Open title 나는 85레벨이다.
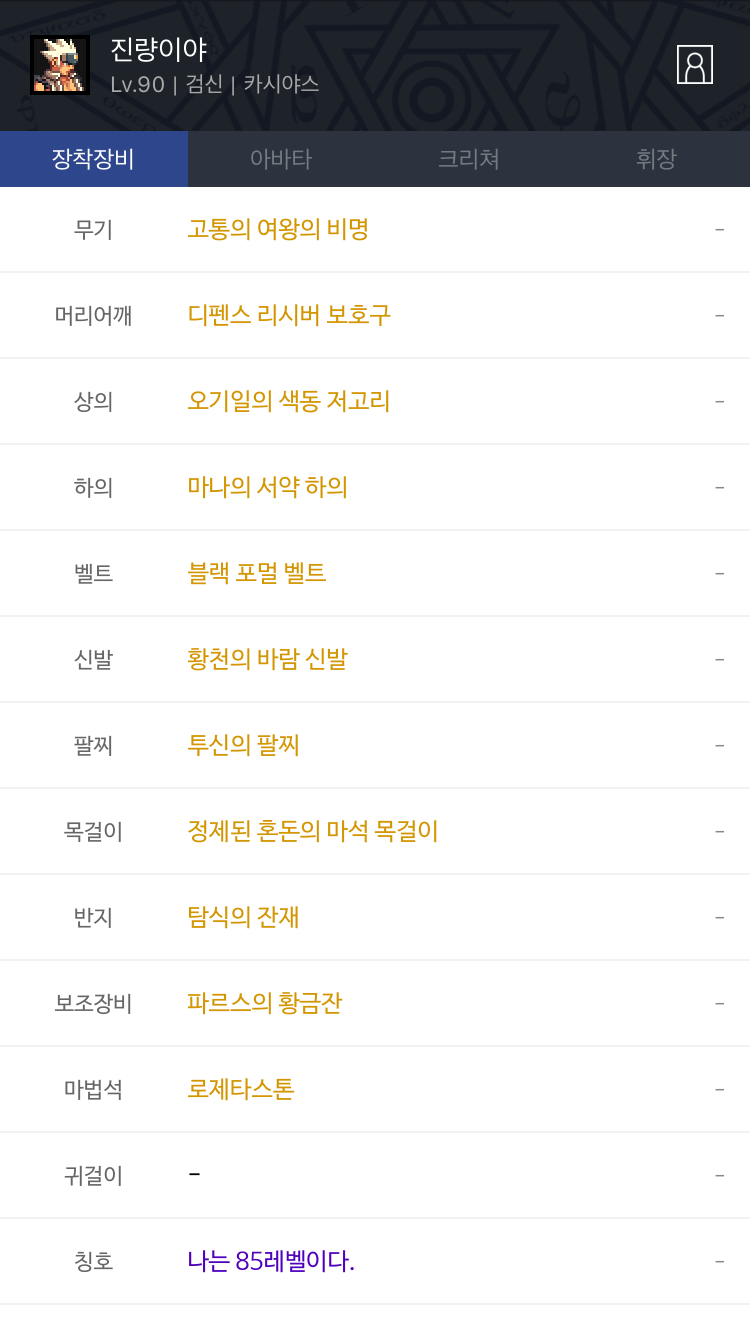750x1334 pixels. (x=271, y=1261)
